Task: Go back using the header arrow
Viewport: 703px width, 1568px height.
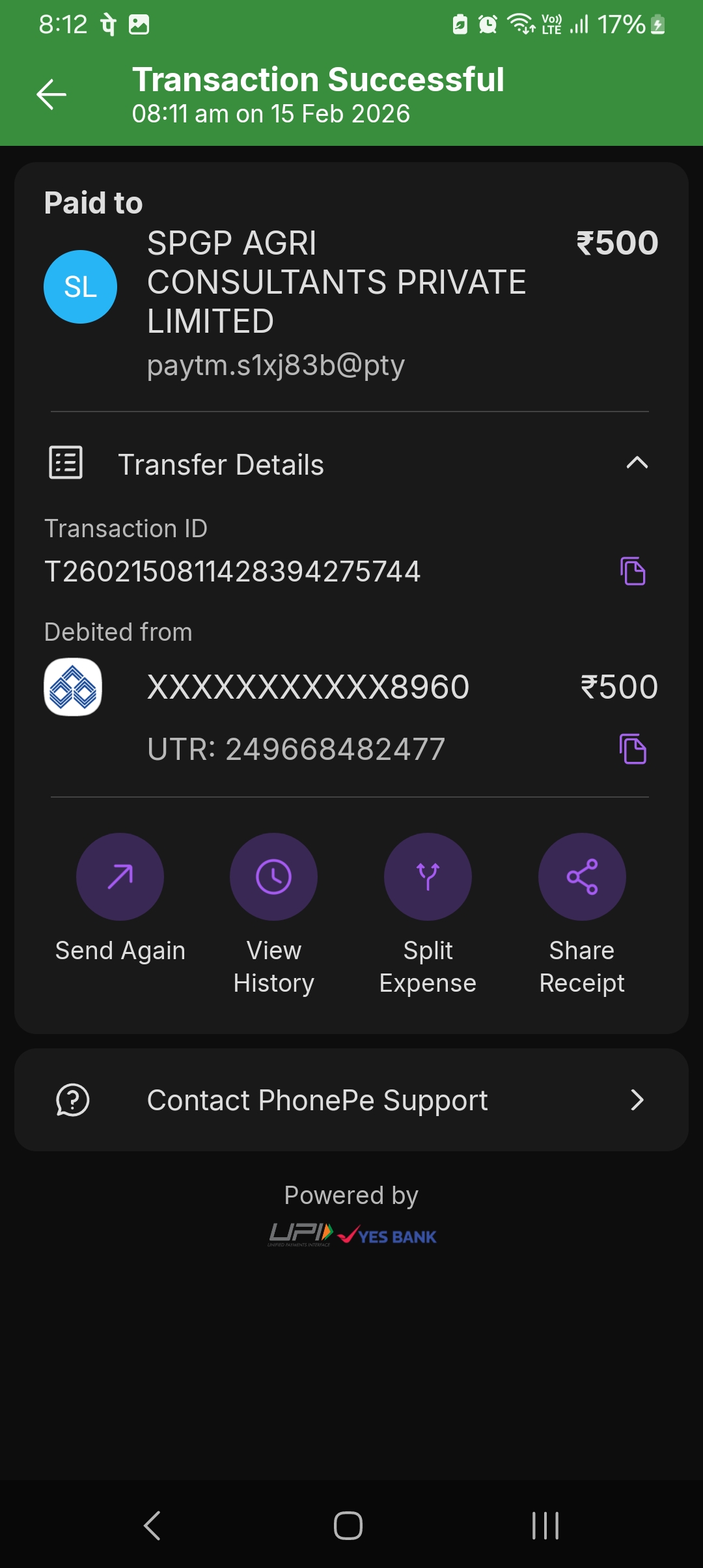Action: pyautogui.click(x=51, y=95)
